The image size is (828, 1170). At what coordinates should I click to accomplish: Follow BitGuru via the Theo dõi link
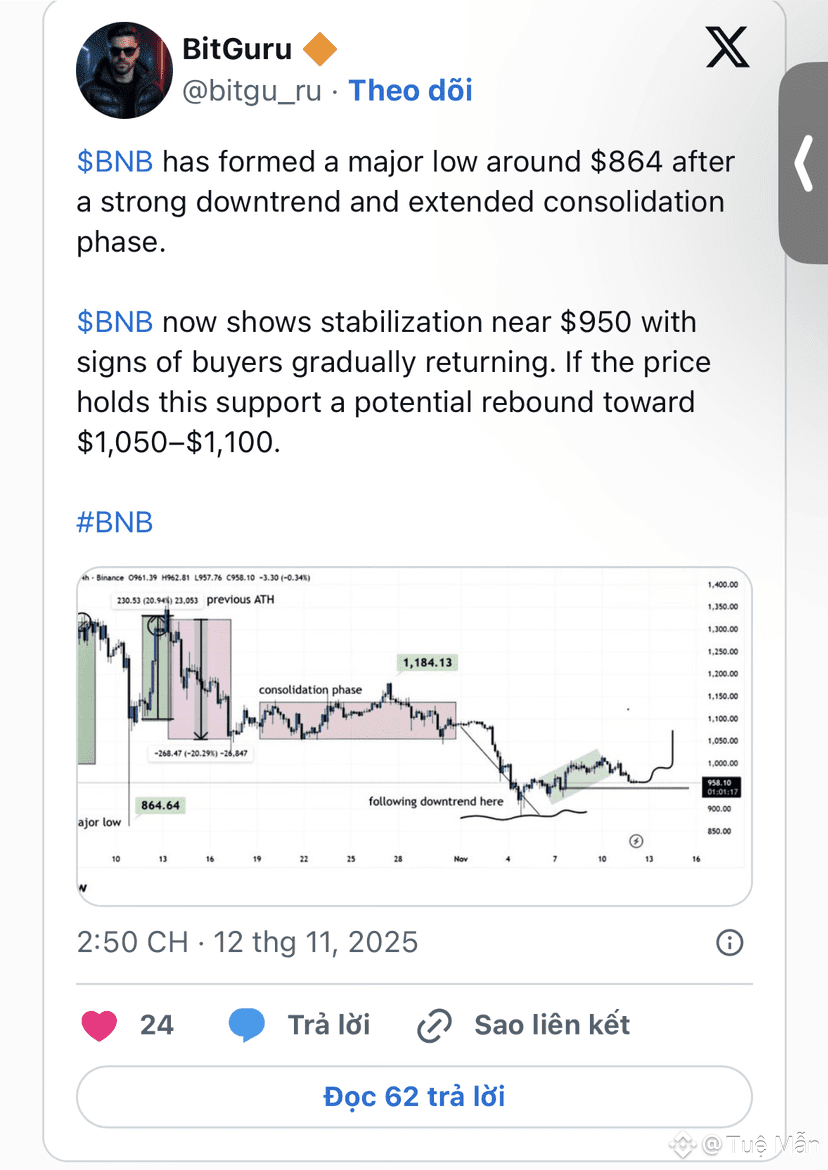coord(410,90)
